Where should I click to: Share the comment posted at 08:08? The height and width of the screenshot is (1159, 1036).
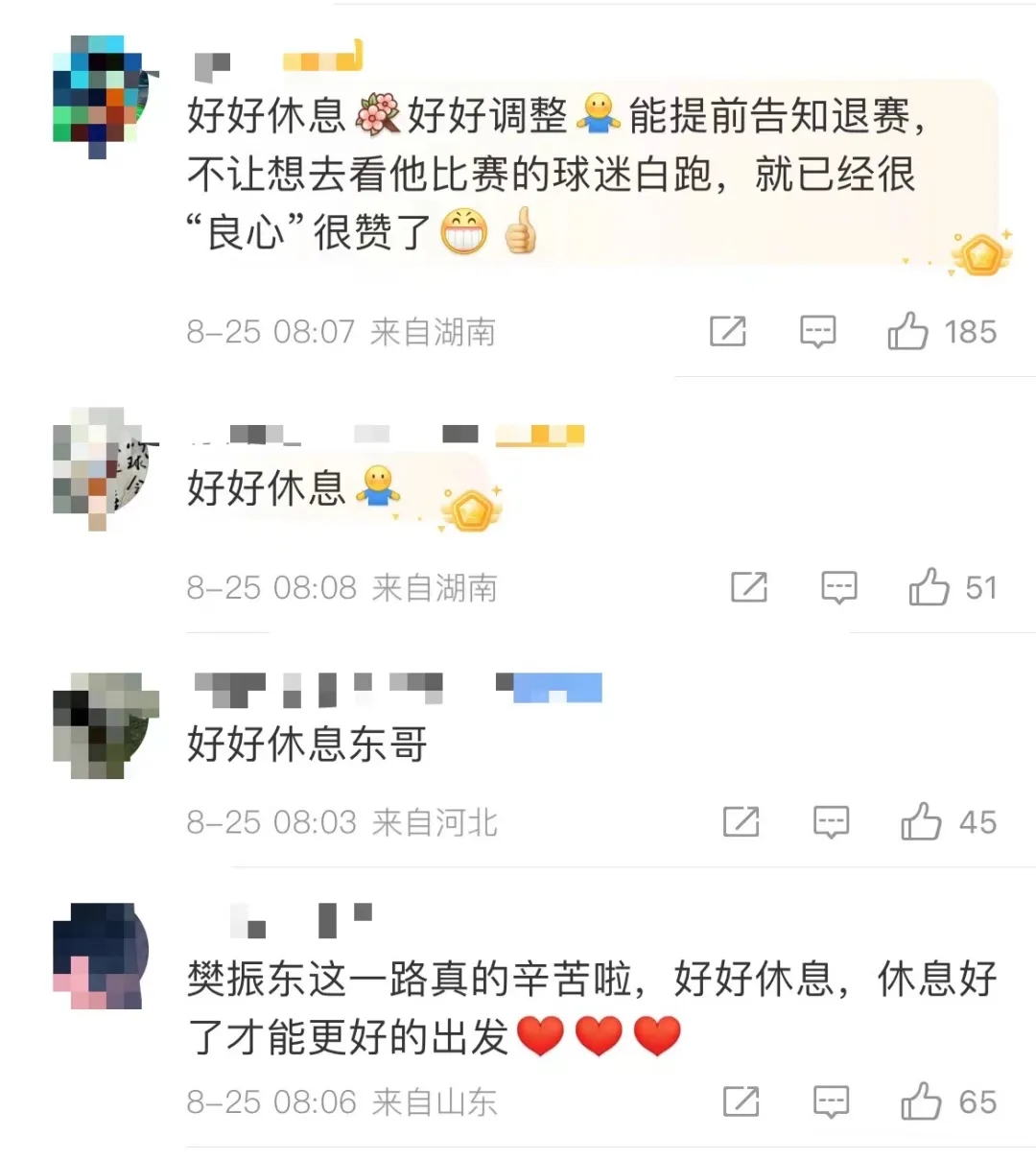(748, 587)
